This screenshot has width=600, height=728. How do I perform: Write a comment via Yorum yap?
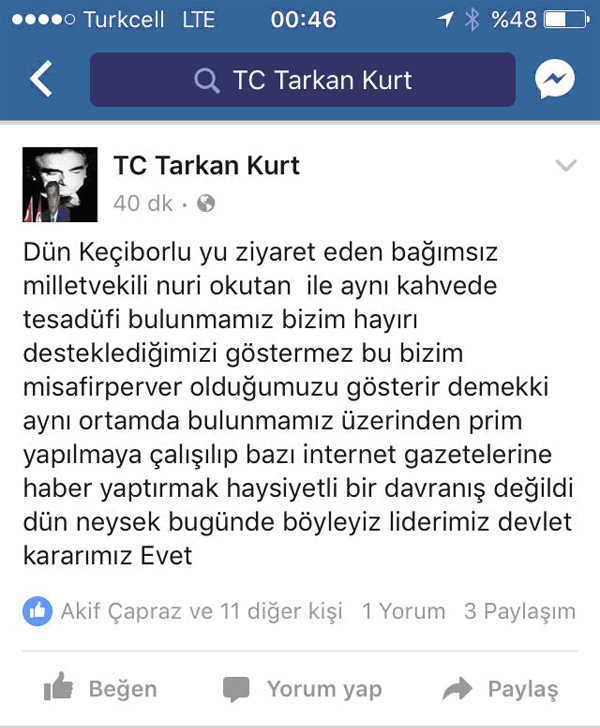303,689
